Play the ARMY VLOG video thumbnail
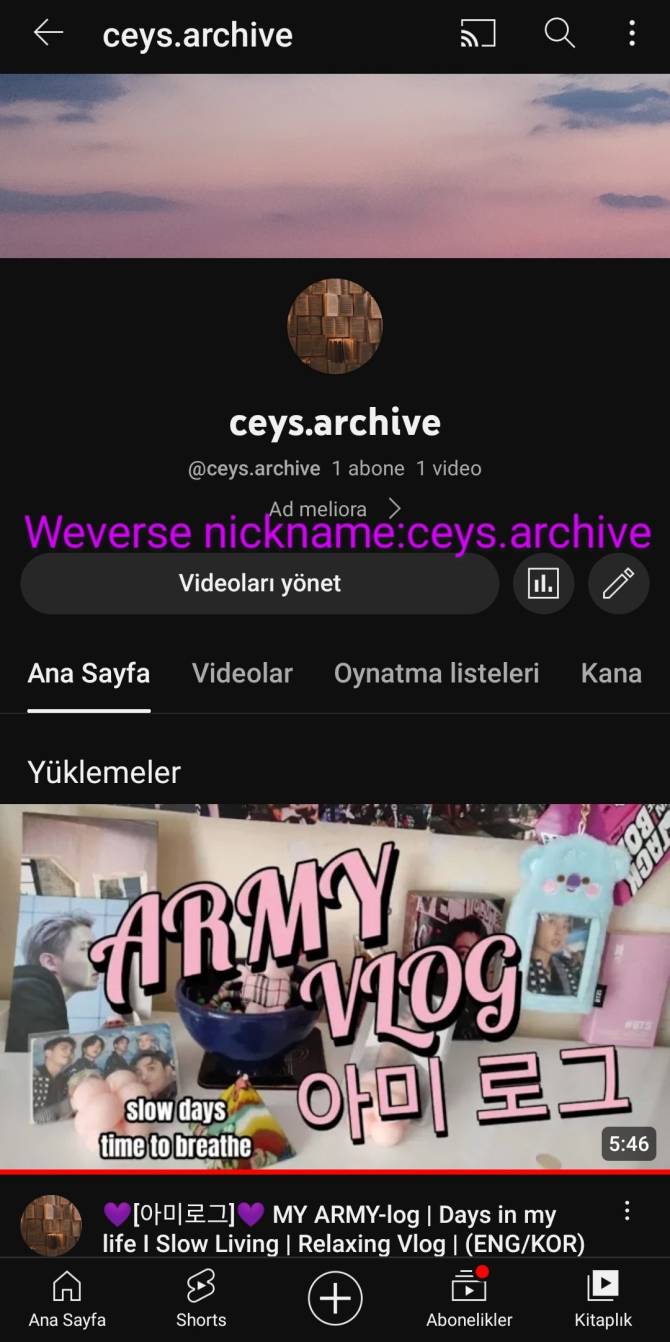 point(335,987)
